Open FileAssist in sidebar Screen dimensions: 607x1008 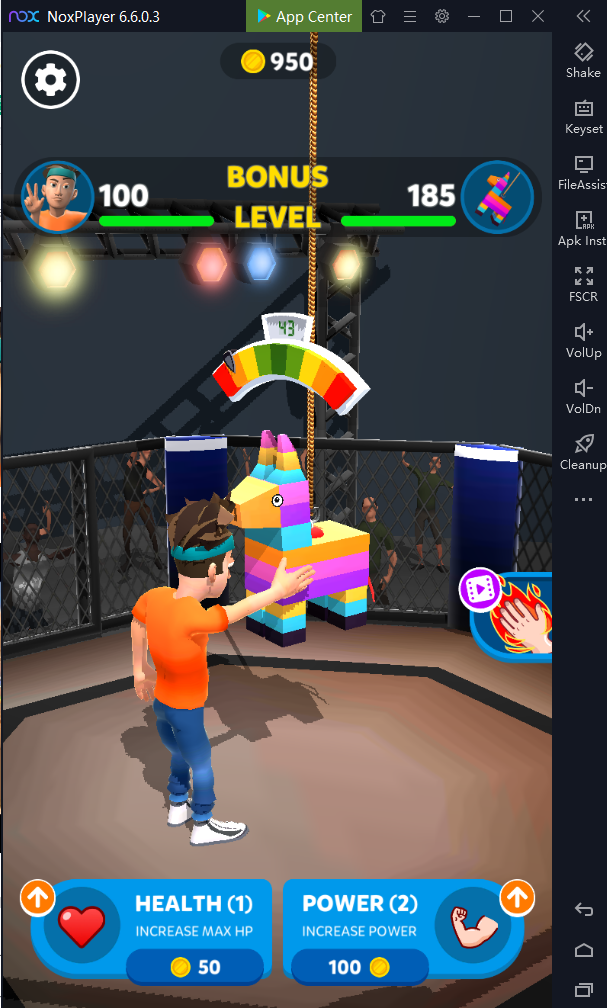click(x=583, y=172)
